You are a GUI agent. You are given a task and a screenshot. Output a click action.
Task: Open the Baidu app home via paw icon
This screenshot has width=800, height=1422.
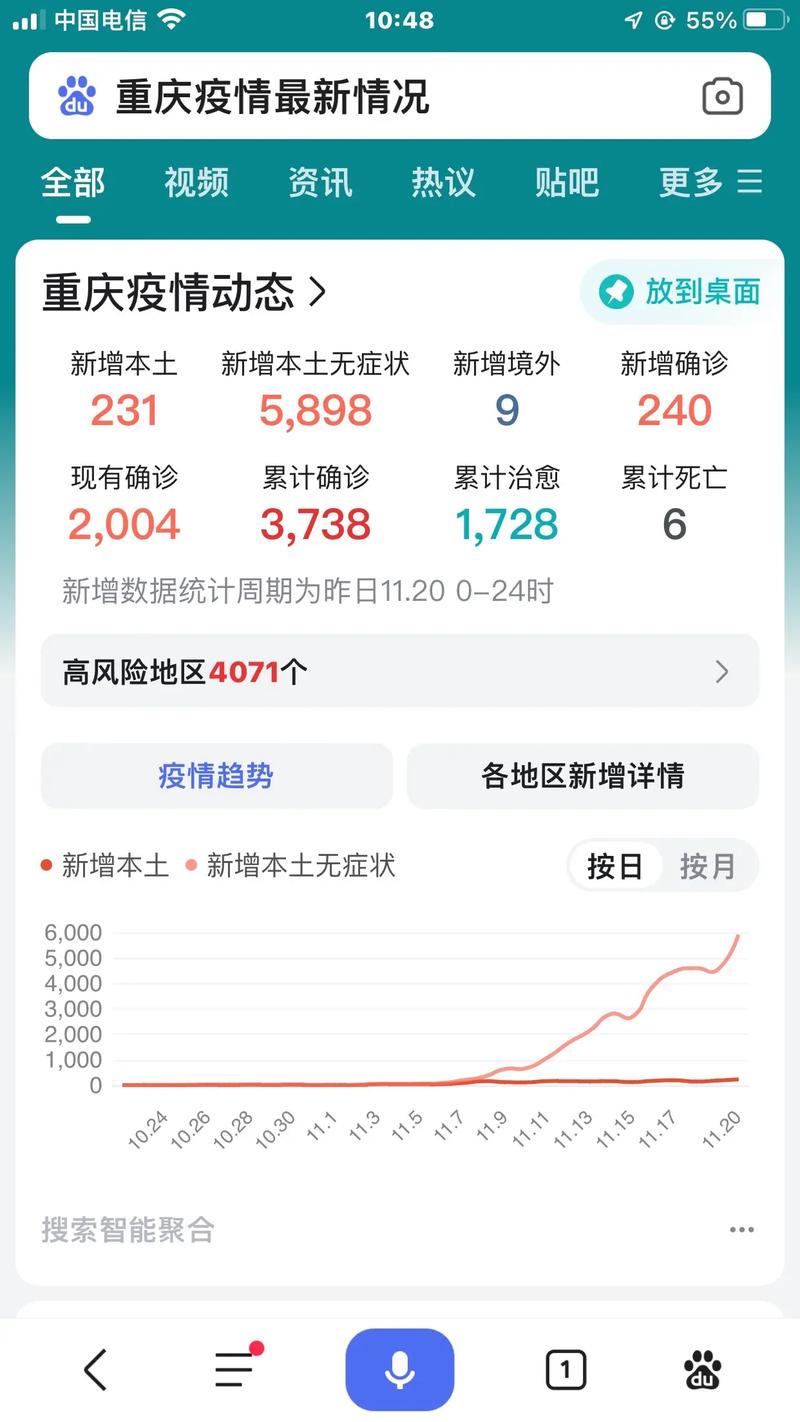pyautogui.click(x=703, y=1369)
